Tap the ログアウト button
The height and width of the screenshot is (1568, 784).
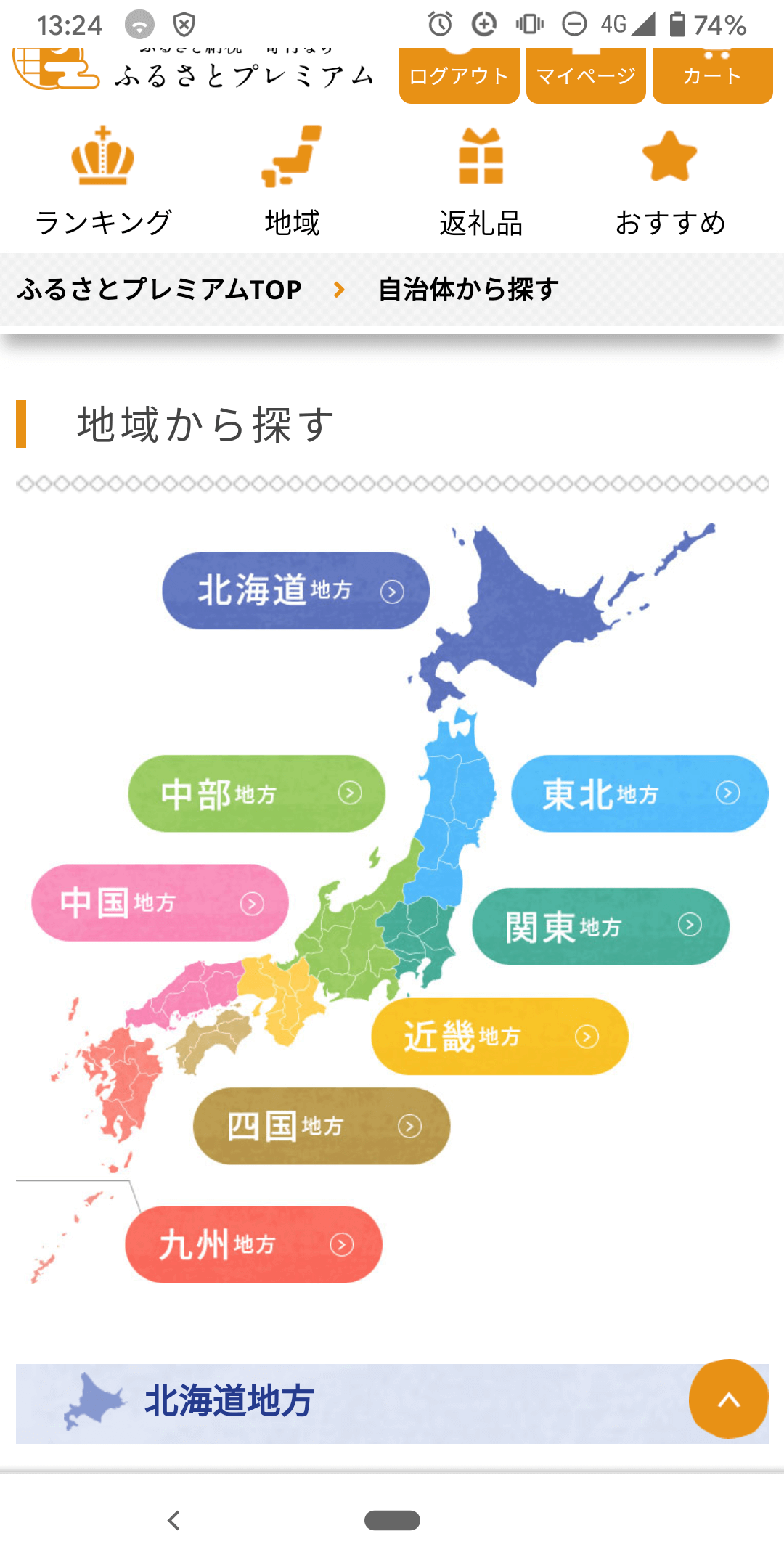coord(459,75)
